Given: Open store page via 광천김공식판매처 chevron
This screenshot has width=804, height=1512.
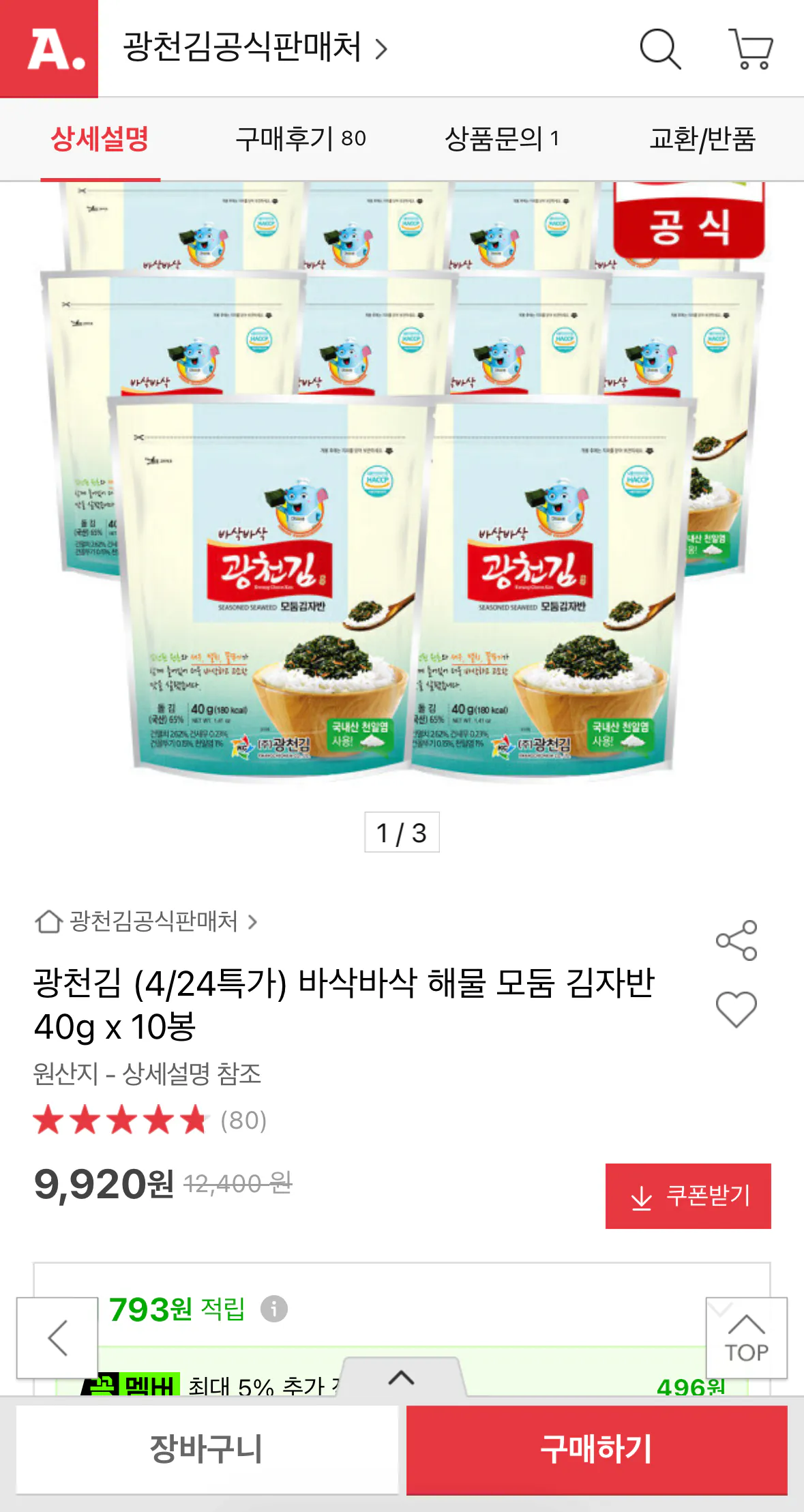Looking at the screenshot, I should point(254,923).
